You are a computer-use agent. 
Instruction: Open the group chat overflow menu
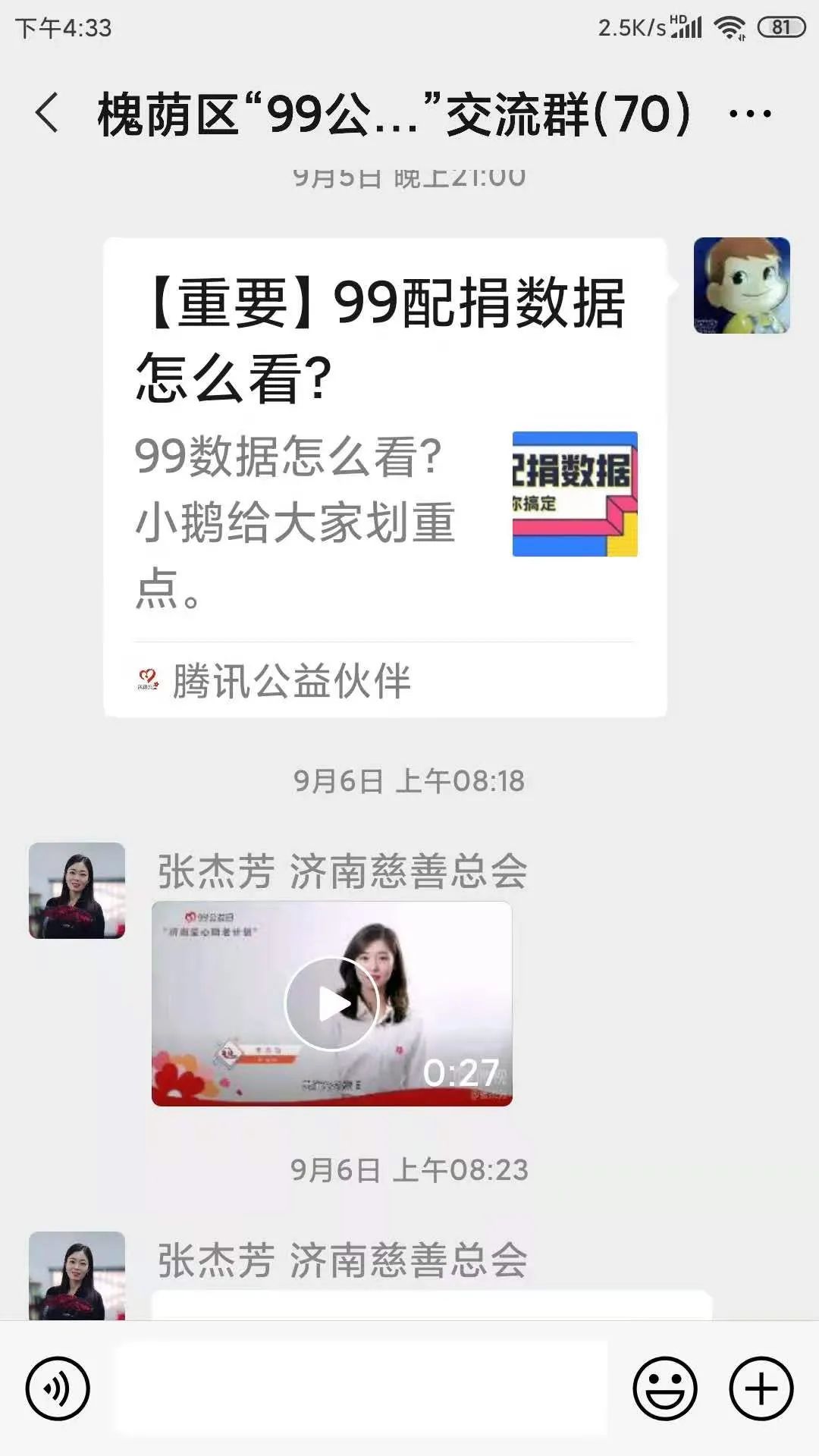[749, 115]
